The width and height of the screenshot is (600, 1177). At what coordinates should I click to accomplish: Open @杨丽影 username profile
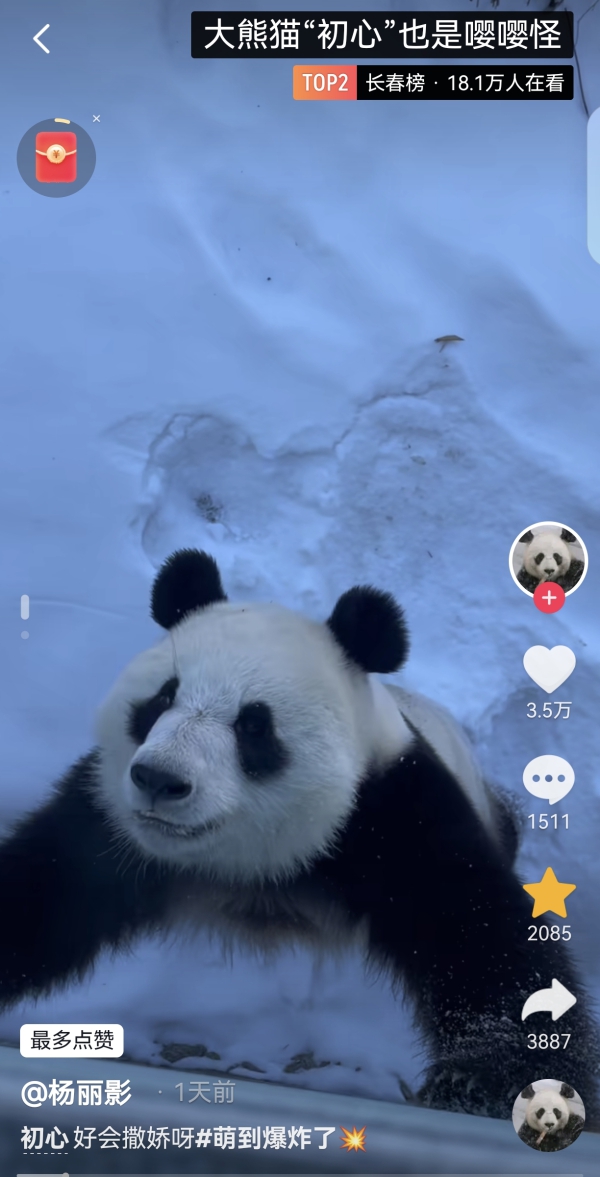[76, 1093]
